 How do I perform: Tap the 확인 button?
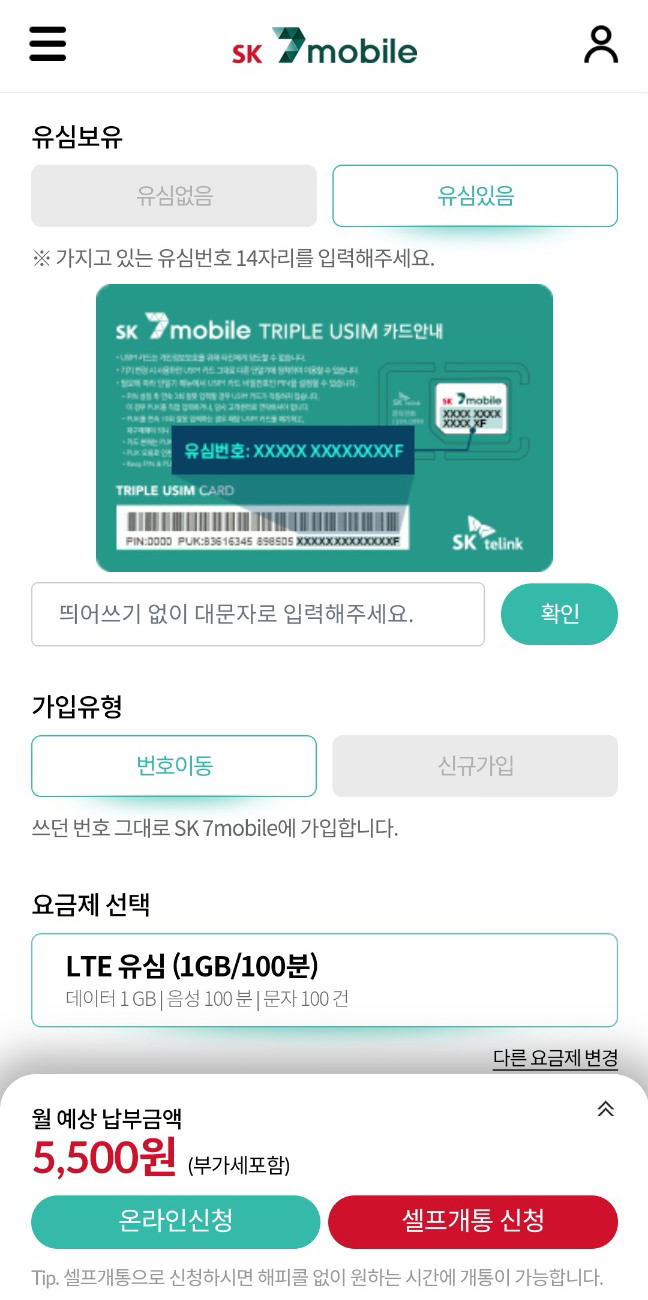[x=559, y=614]
